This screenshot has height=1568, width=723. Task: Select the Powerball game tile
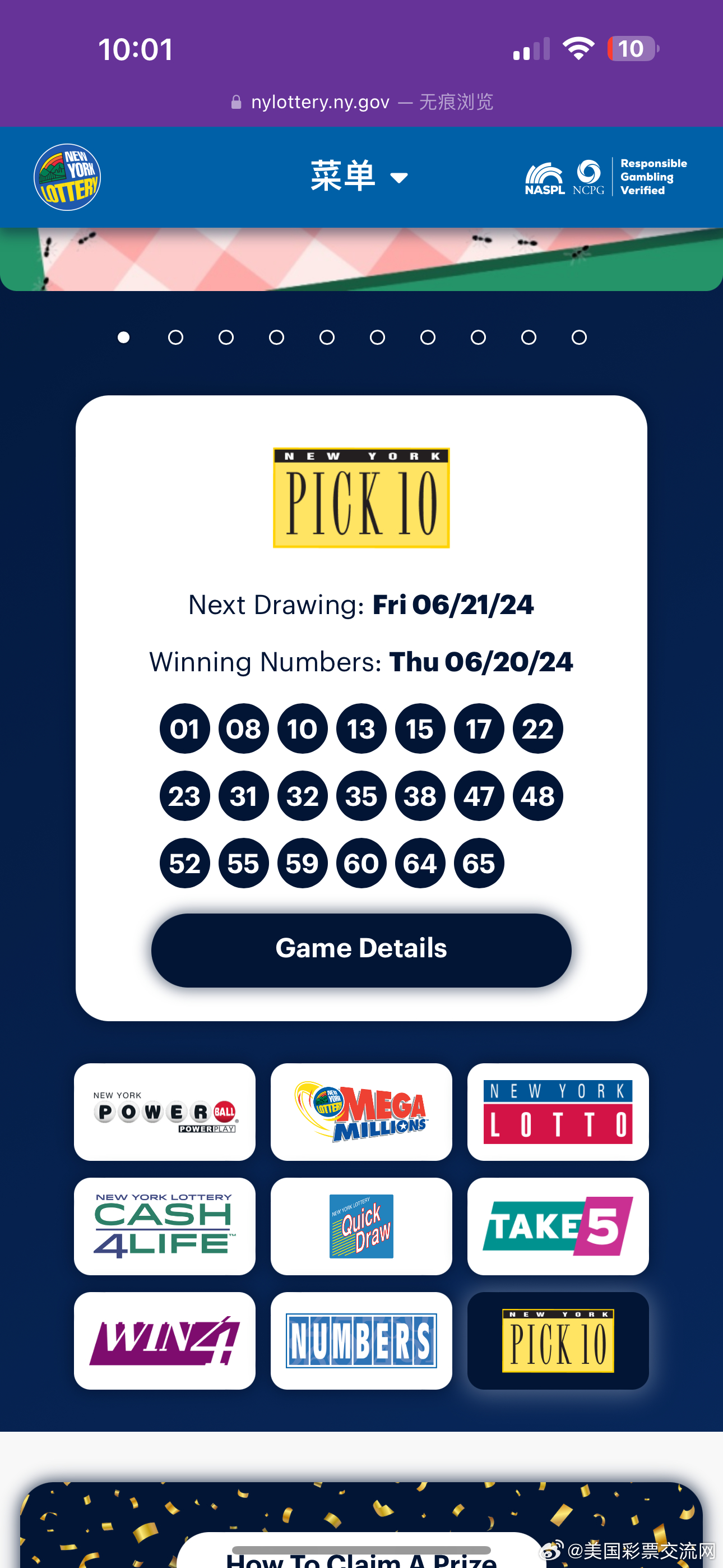(x=164, y=1112)
